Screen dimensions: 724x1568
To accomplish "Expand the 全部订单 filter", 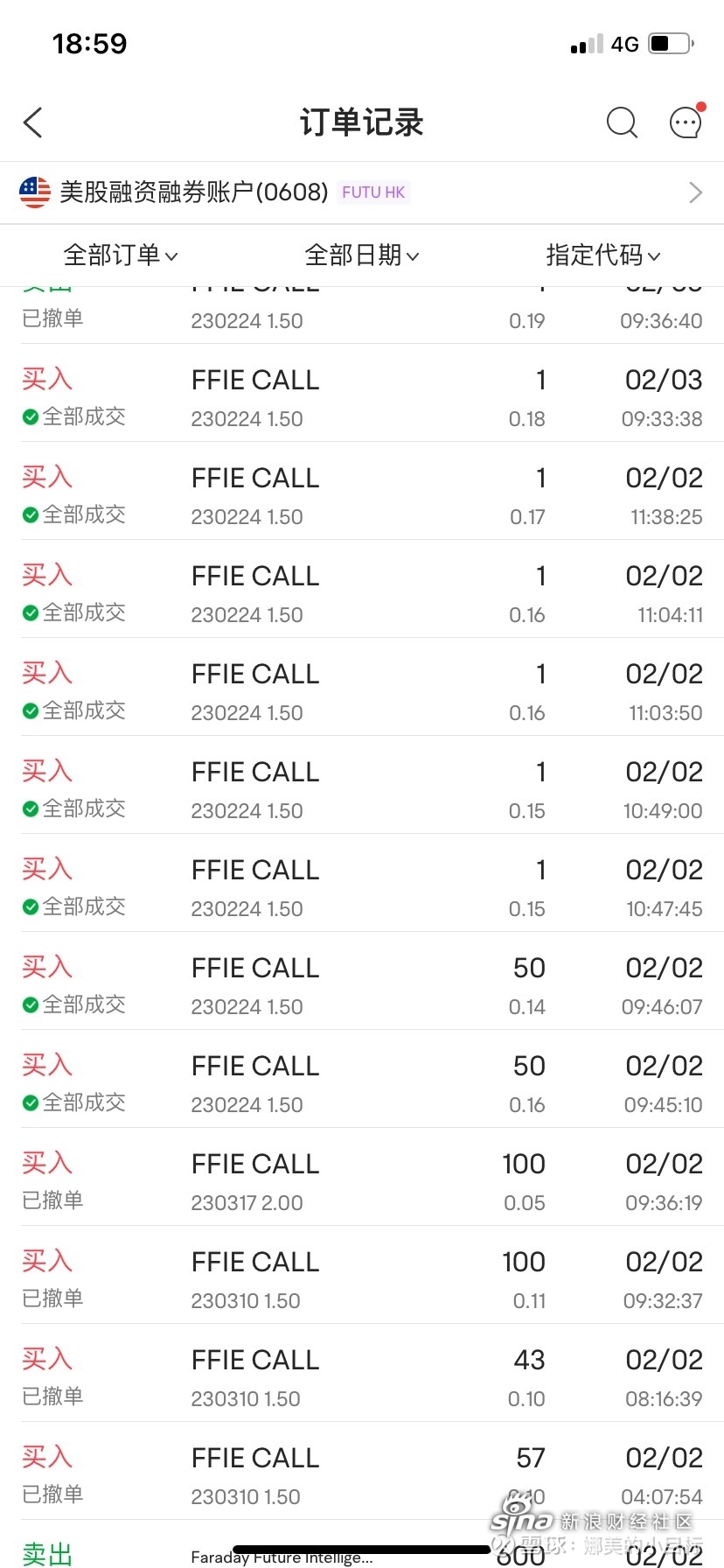I will [121, 255].
